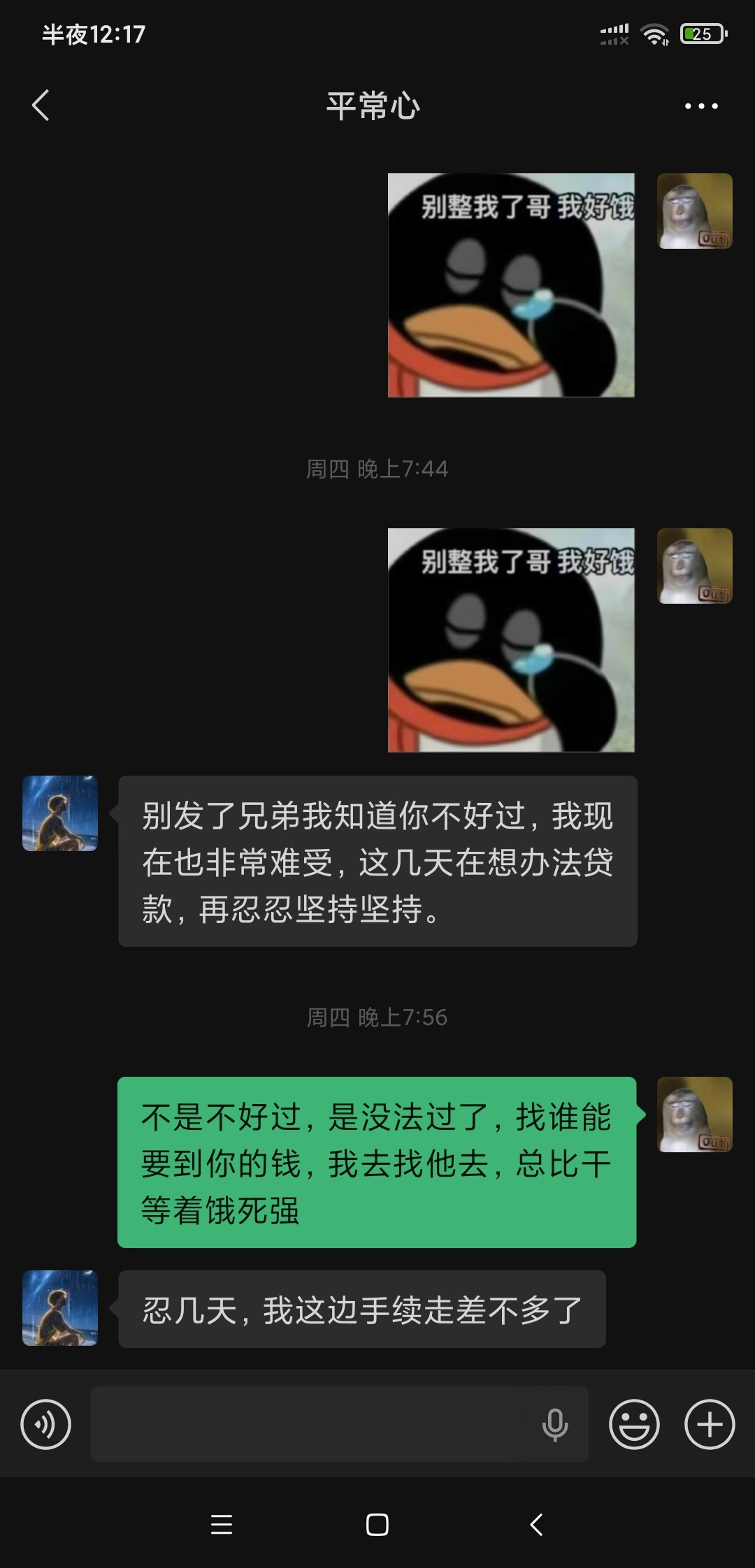
Task: Open the plus attachments menu
Action: pos(710,1424)
